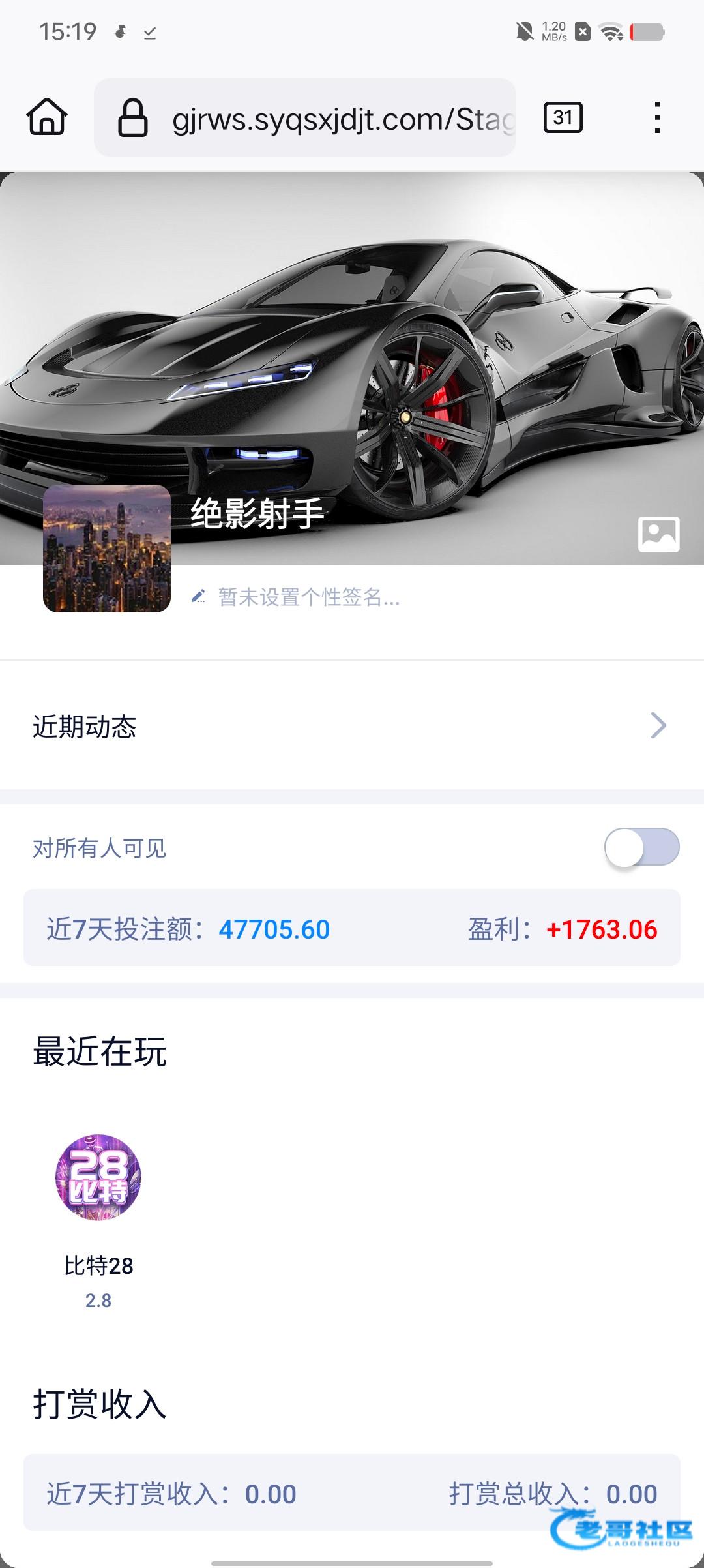
Task: Change the profile cover image
Action: point(658,534)
